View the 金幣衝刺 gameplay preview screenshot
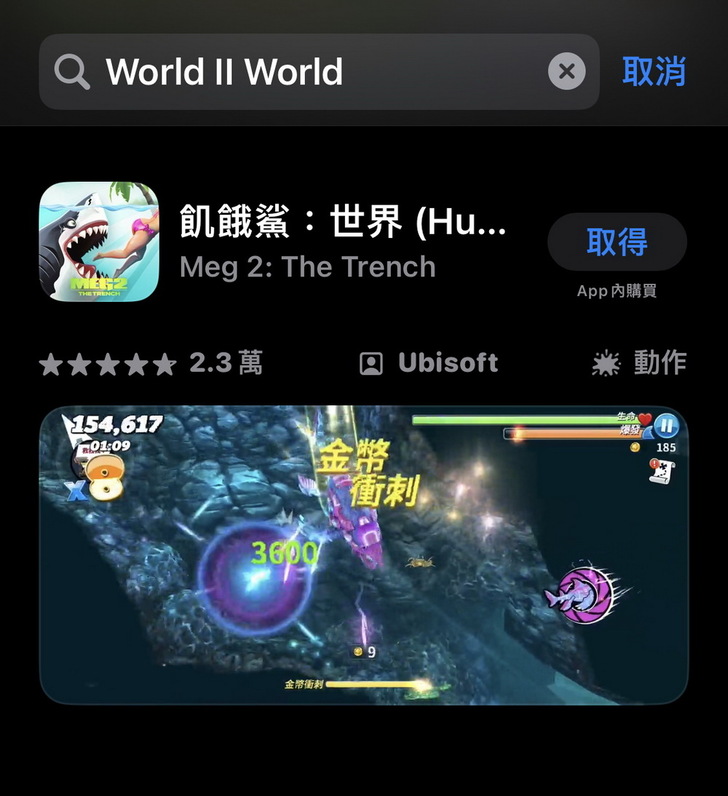728x796 pixels. pos(363,555)
